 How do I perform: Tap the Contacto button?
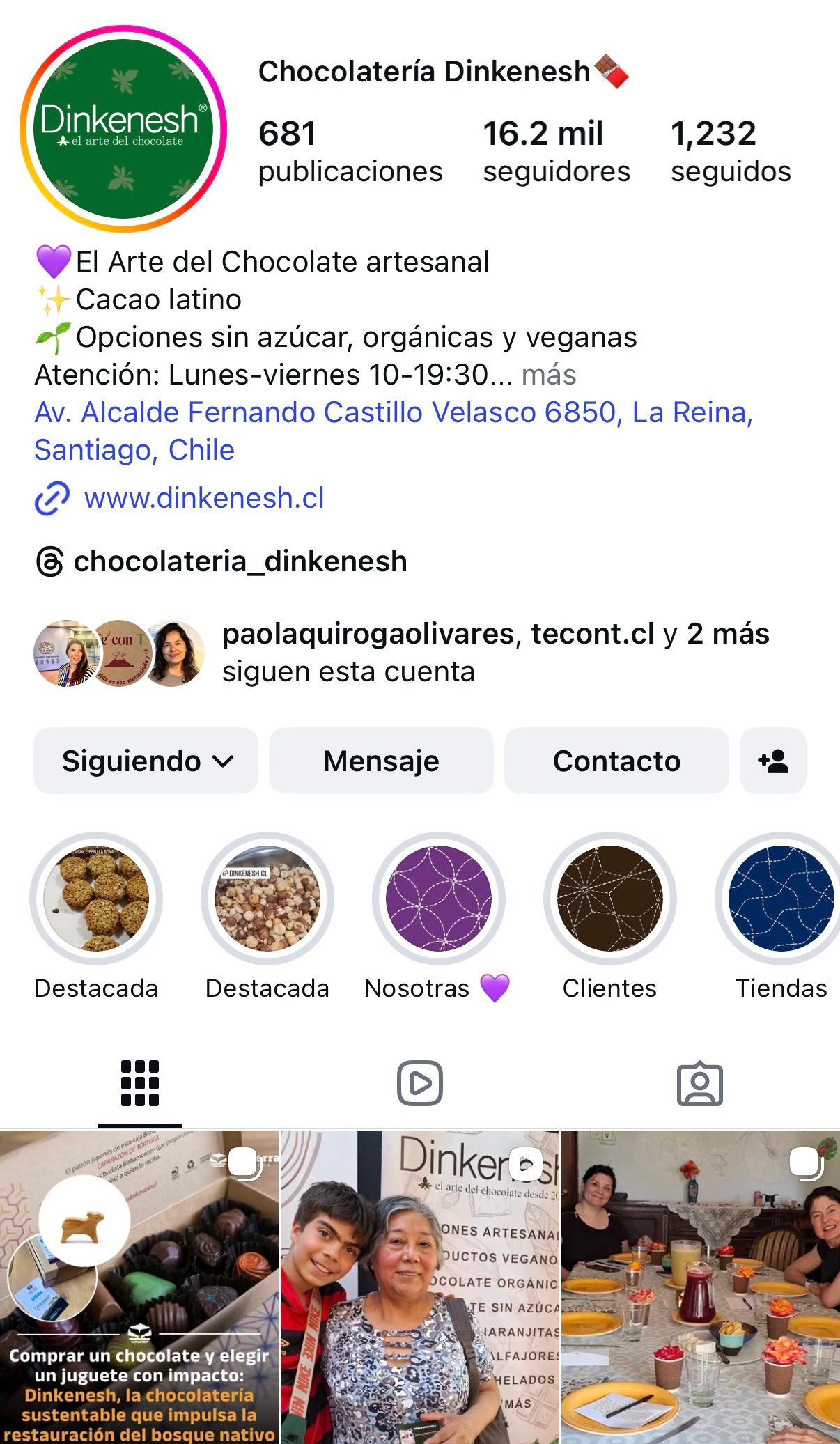616,761
